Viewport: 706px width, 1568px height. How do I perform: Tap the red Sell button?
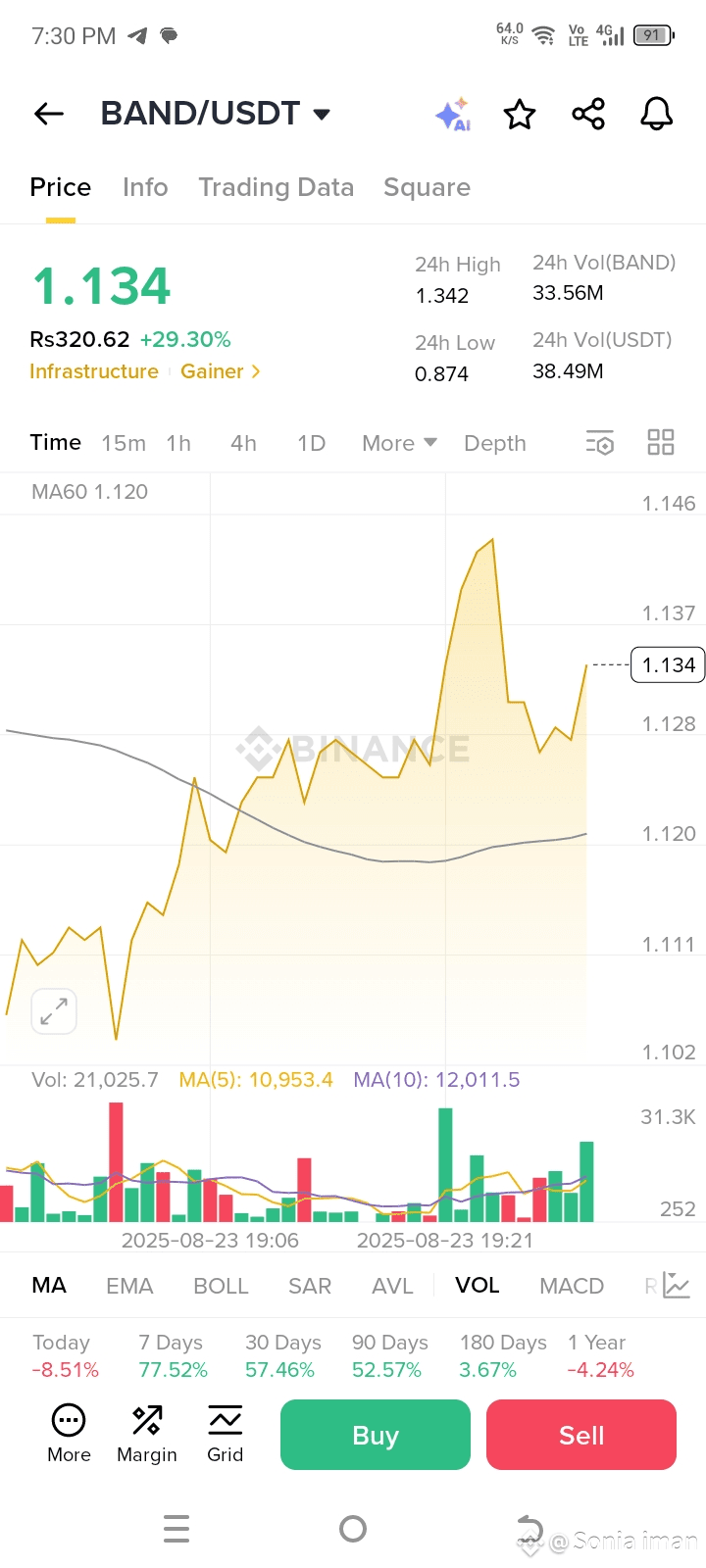[x=581, y=1435]
